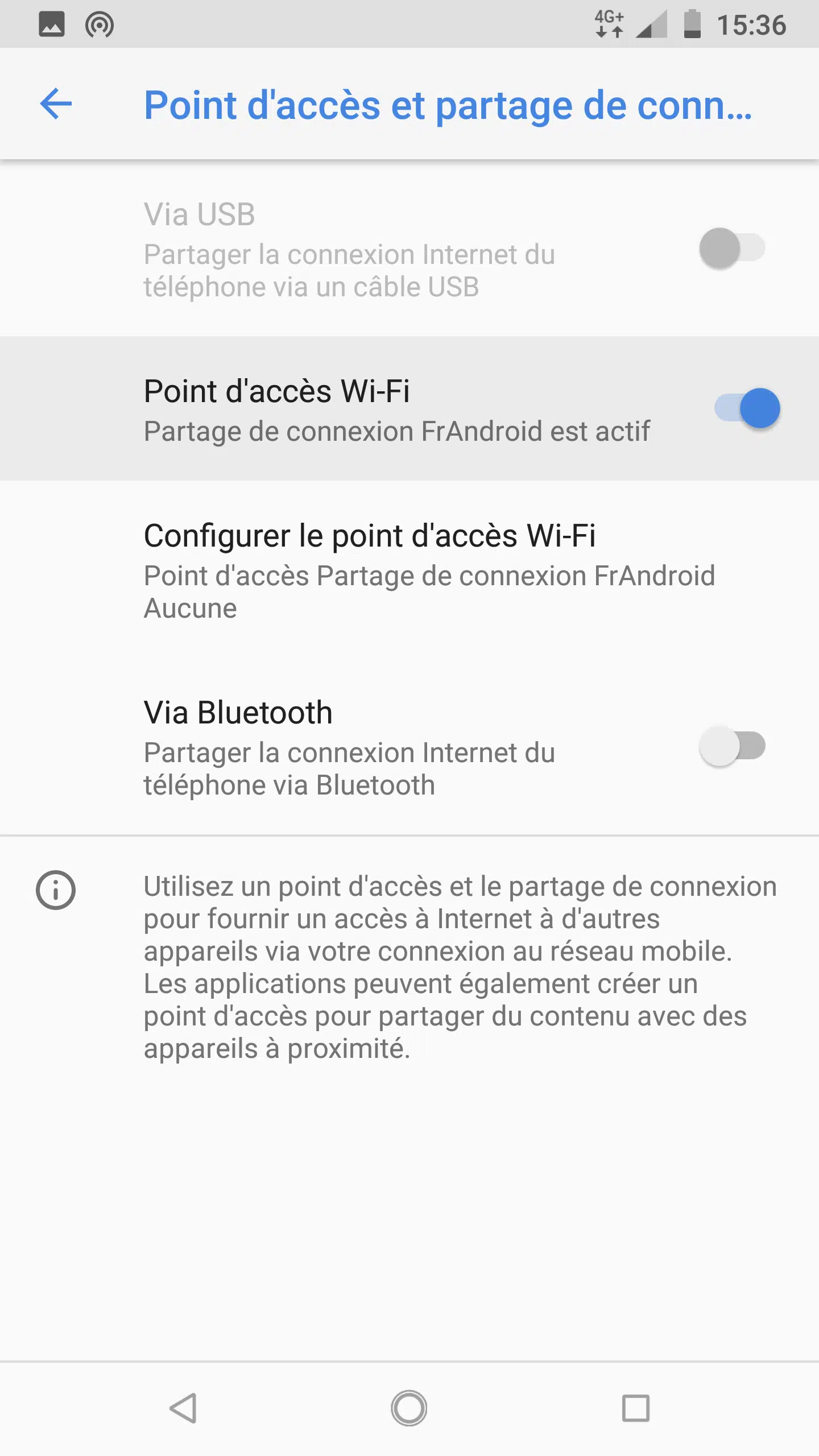This screenshot has width=819, height=1456.
Task: Open recent apps from navigation bar
Action: (636, 1408)
